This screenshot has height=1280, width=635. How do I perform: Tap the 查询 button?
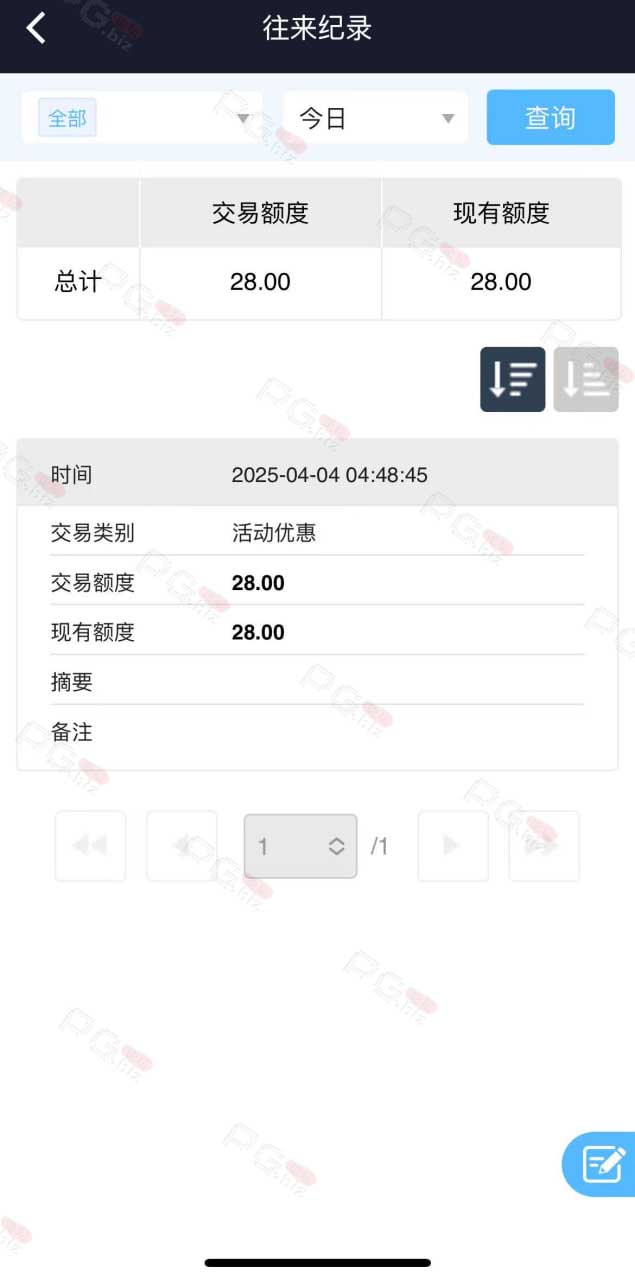pos(551,118)
